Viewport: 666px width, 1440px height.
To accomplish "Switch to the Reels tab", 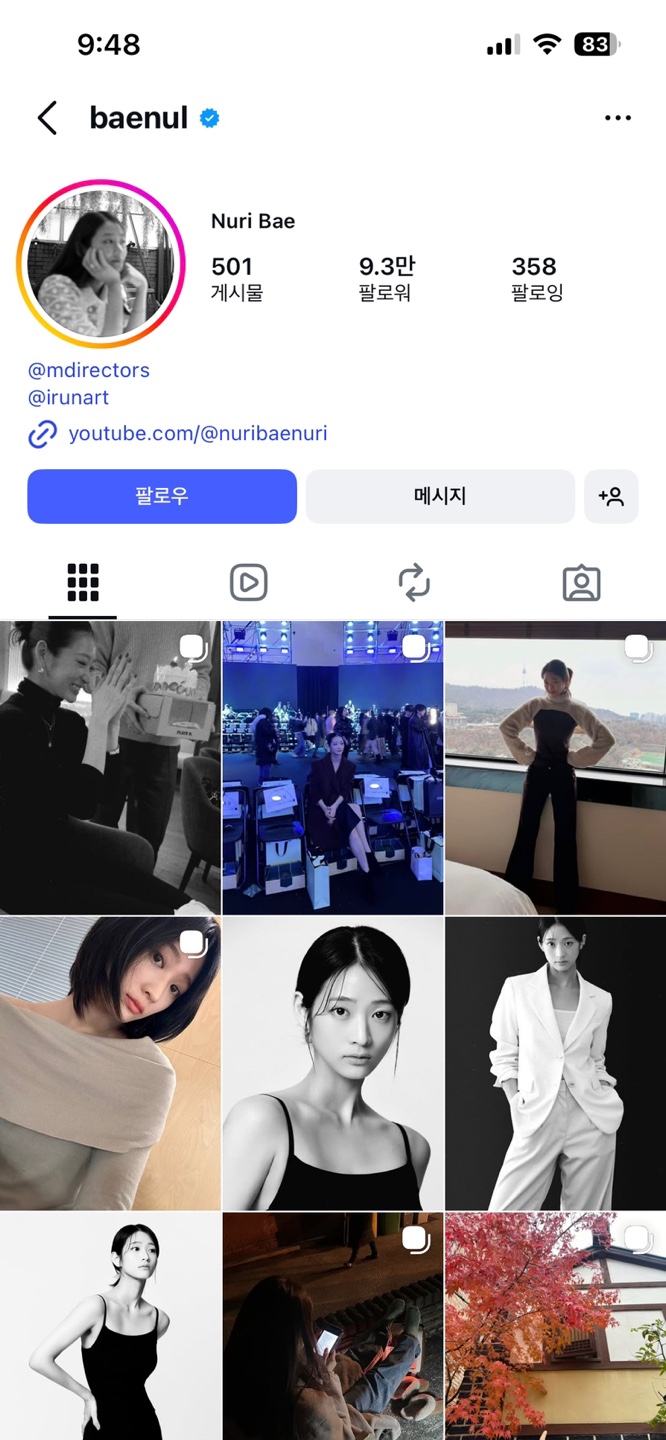I will point(249,583).
